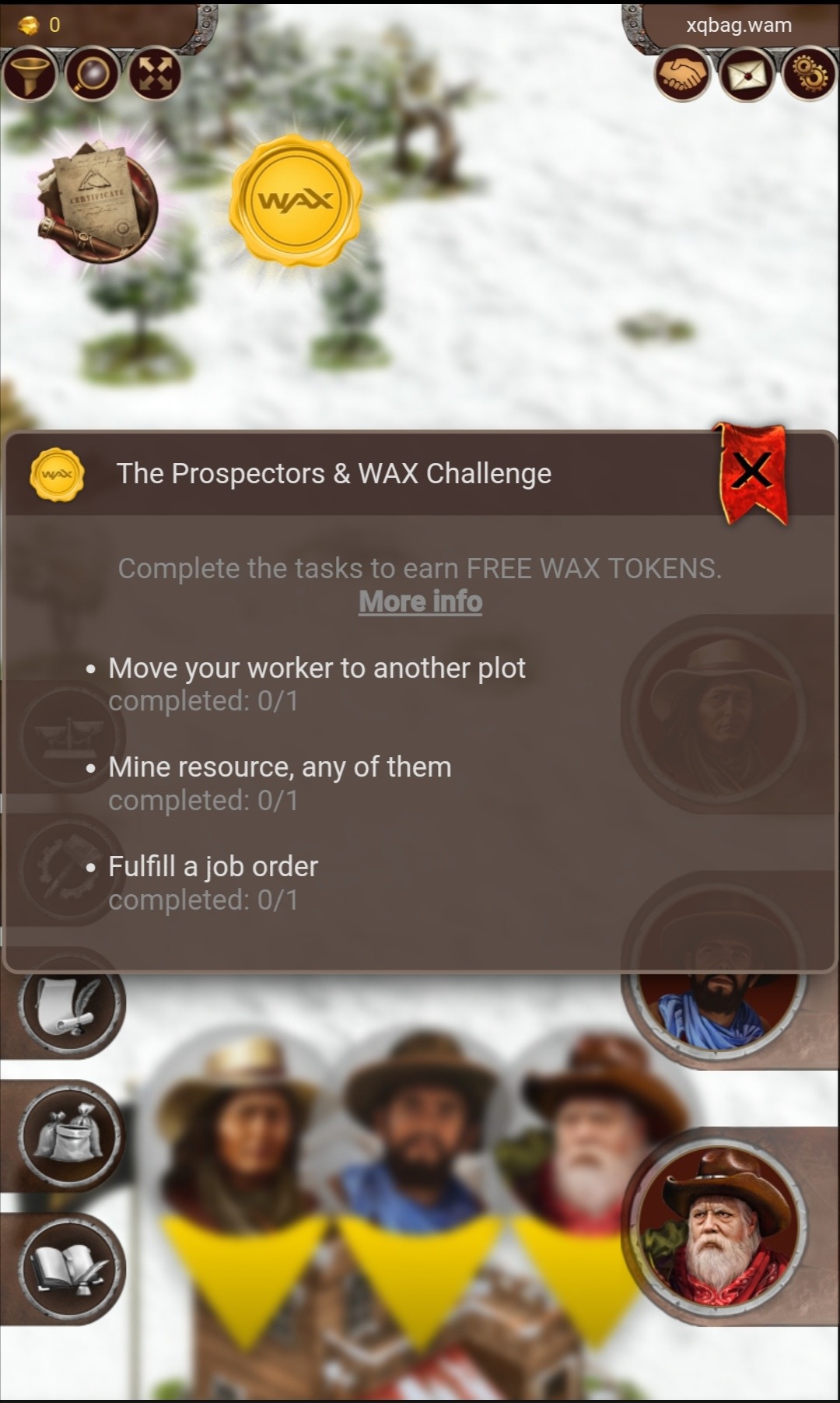Open the More info link
This screenshot has height=1403, width=840.
[x=420, y=602]
